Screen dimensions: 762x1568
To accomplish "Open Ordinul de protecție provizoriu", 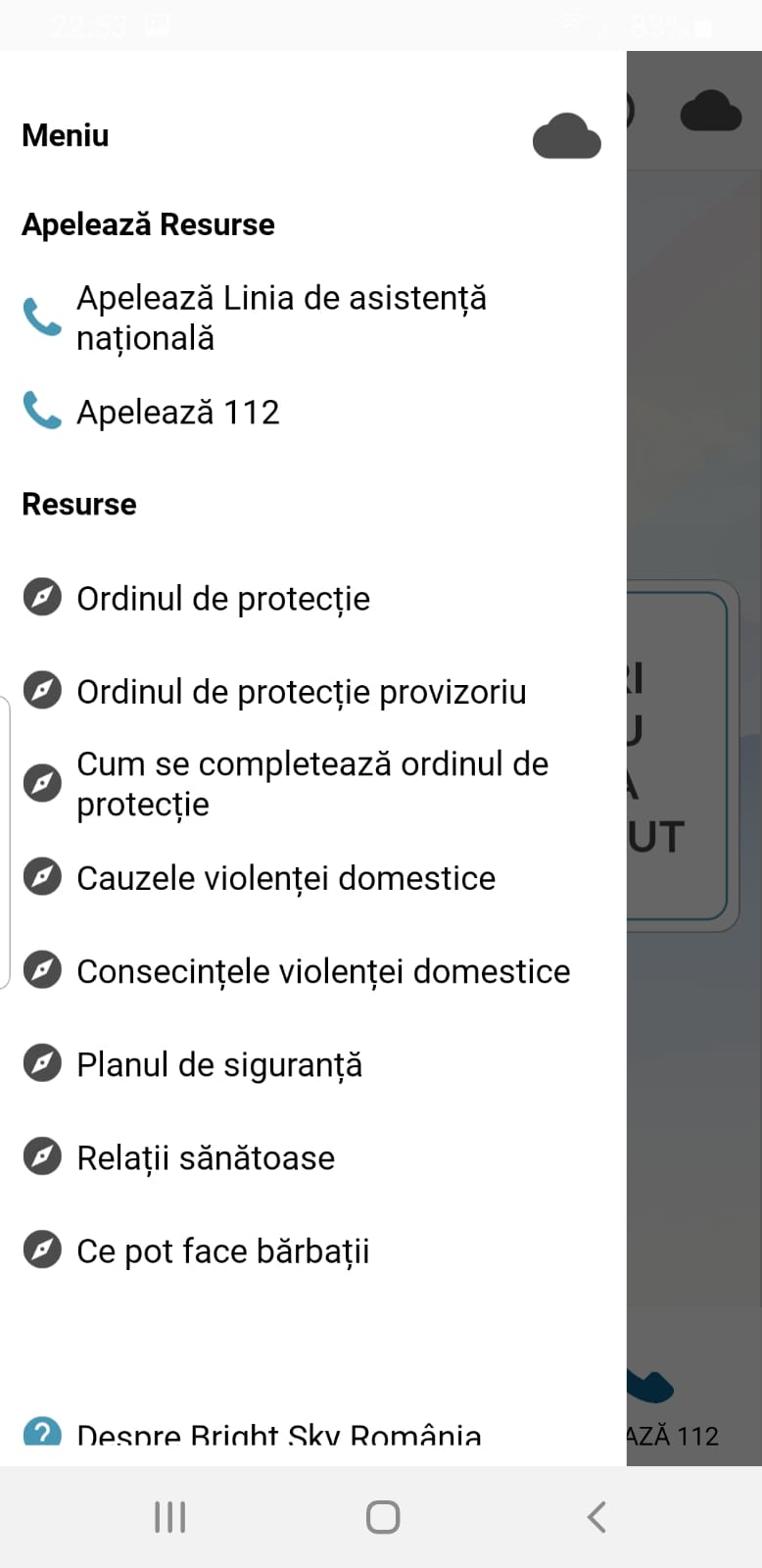I will 301,692.
